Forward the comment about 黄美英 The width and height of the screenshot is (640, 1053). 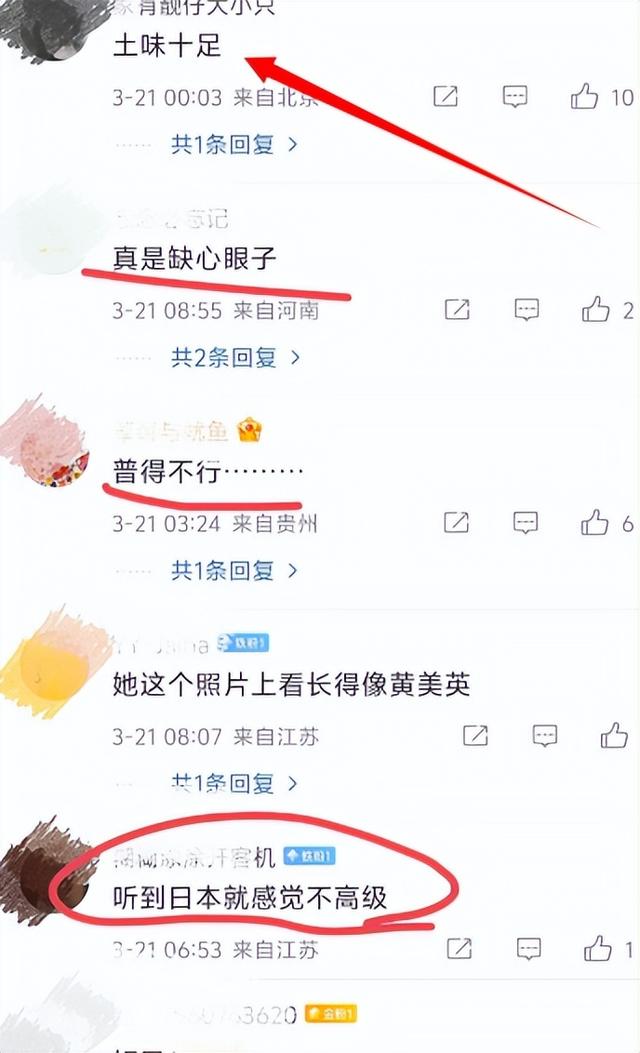point(475,737)
